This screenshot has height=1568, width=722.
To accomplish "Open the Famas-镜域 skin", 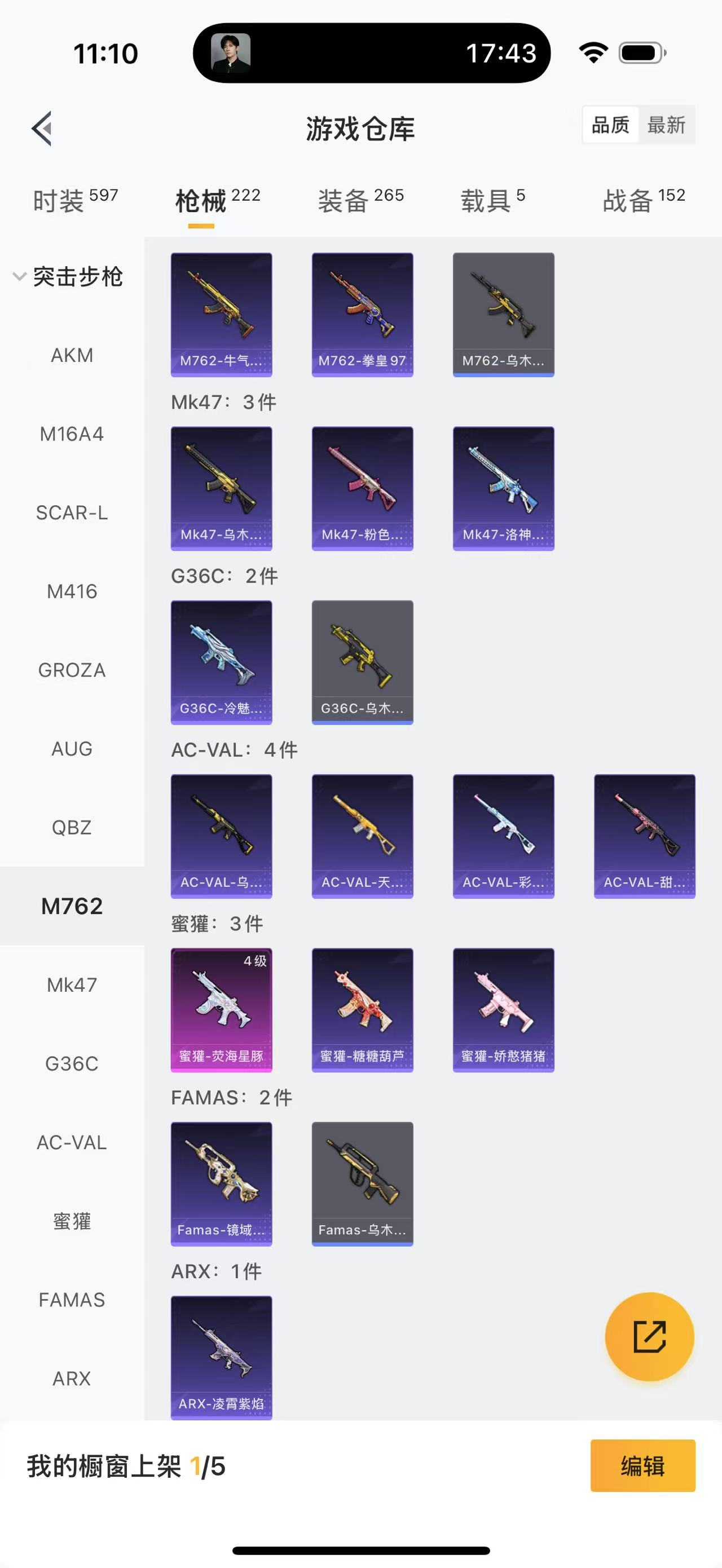I will point(221,1184).
